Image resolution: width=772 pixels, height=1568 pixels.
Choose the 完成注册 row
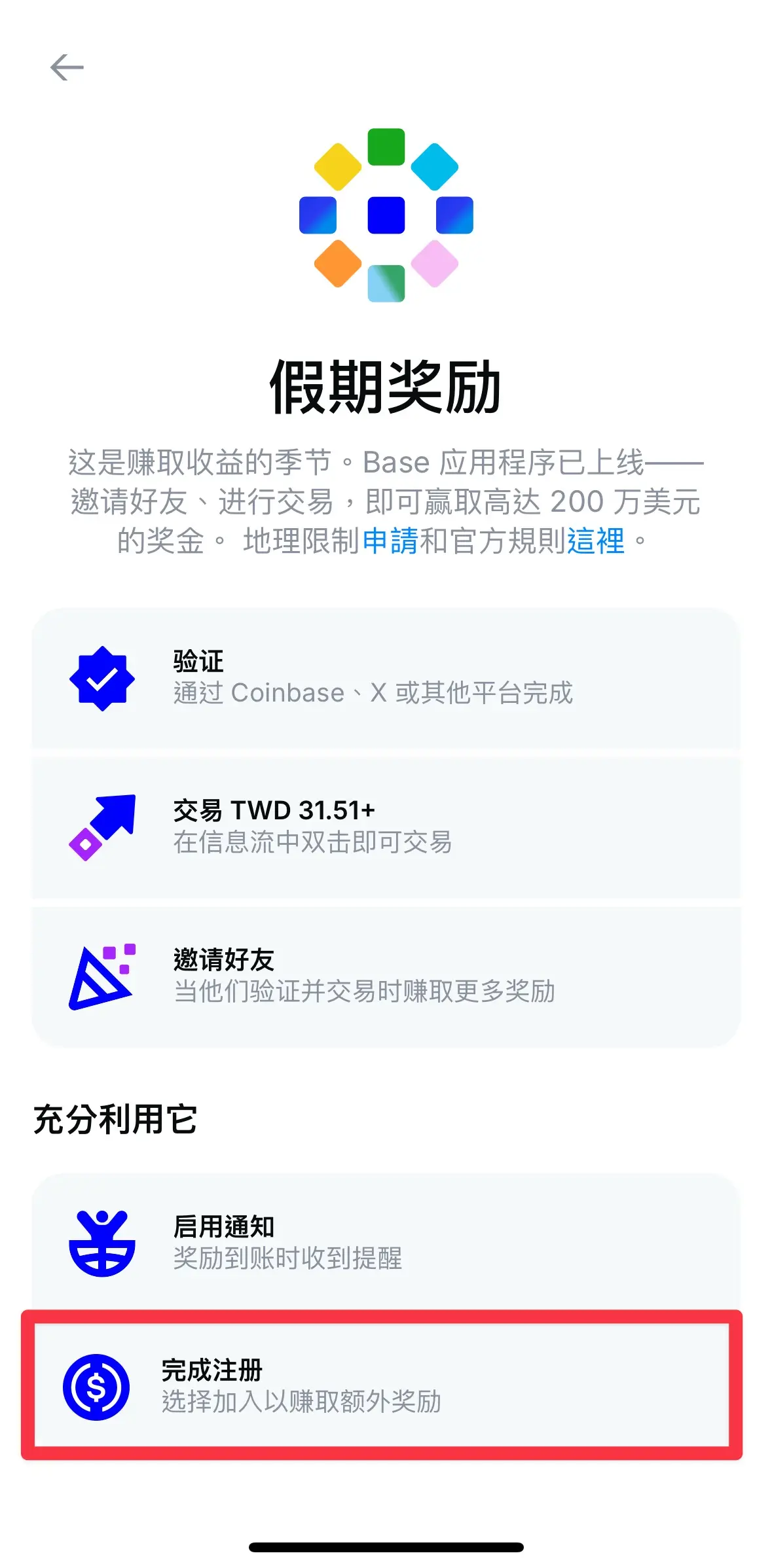click(x=382, y=1386)
